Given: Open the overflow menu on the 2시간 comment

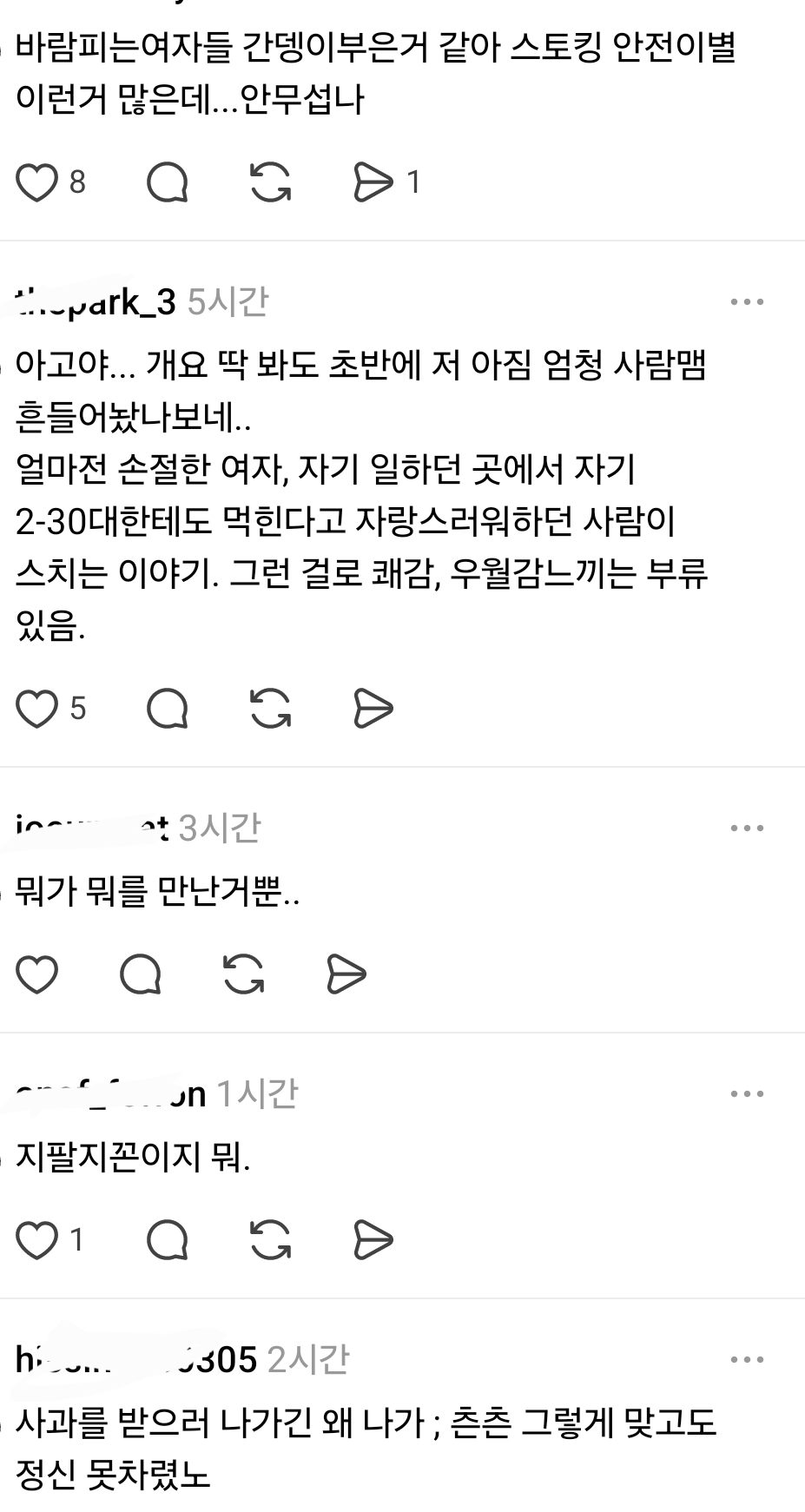Looking at the screenshot, I should click(747, 1360).
